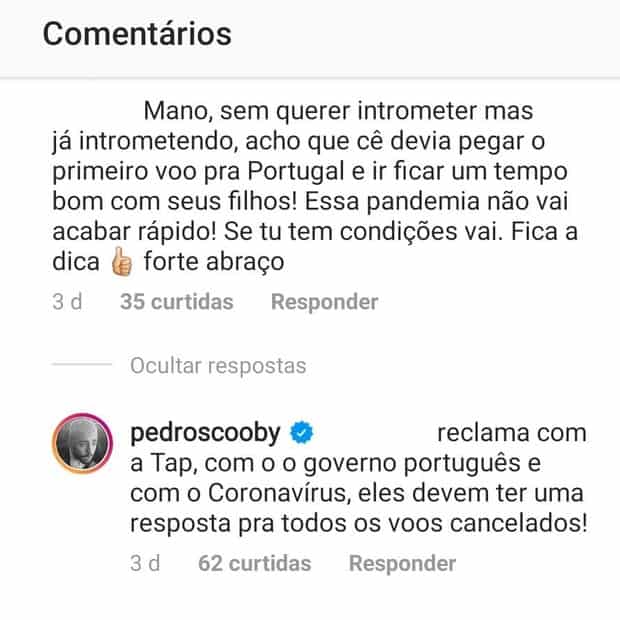
Task: Reply to pedroscooby's comment
Action: coord(403,563)
